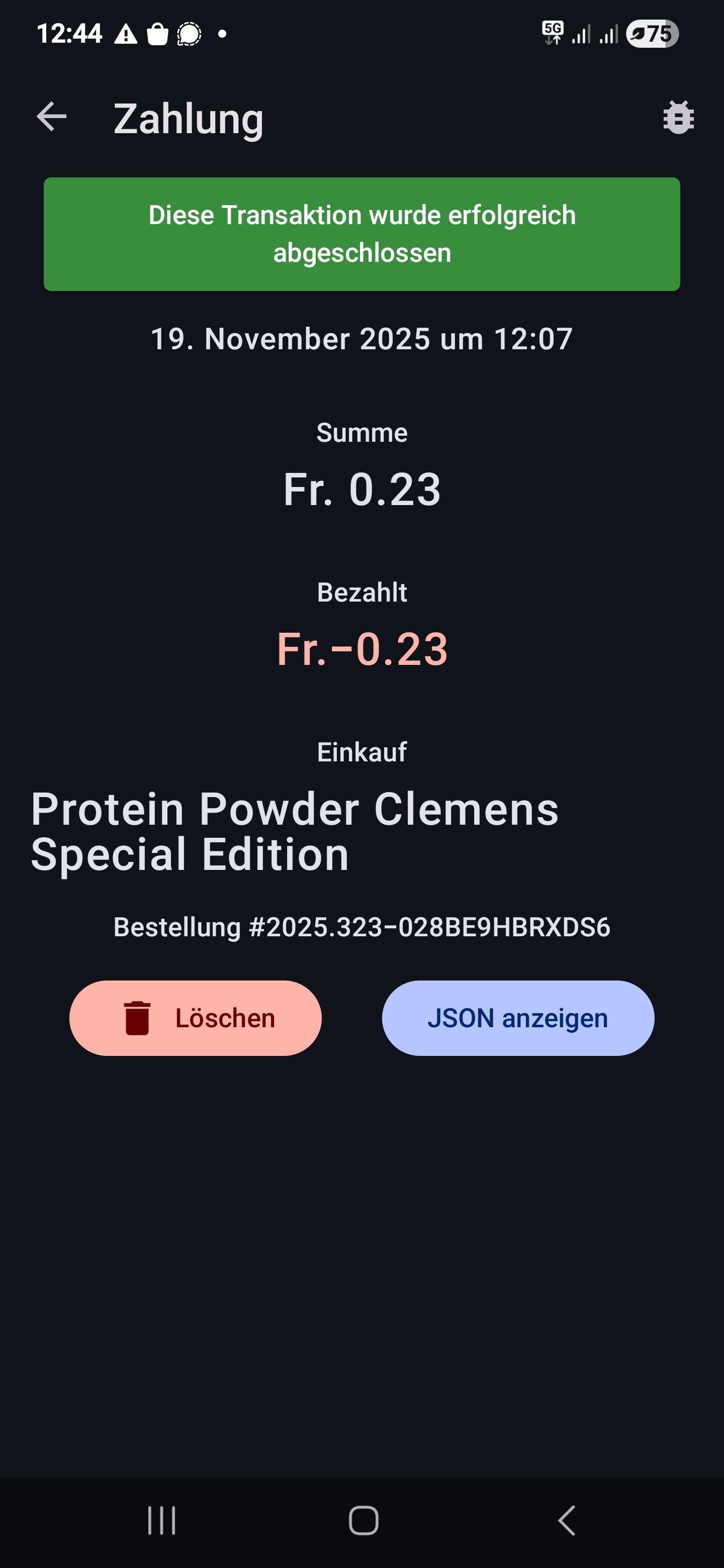Show the transaction JSON via JSON anzeigen
The width and height of the screenshot is (724, 1568).
pyautogui.click(x=517, y=1018)
